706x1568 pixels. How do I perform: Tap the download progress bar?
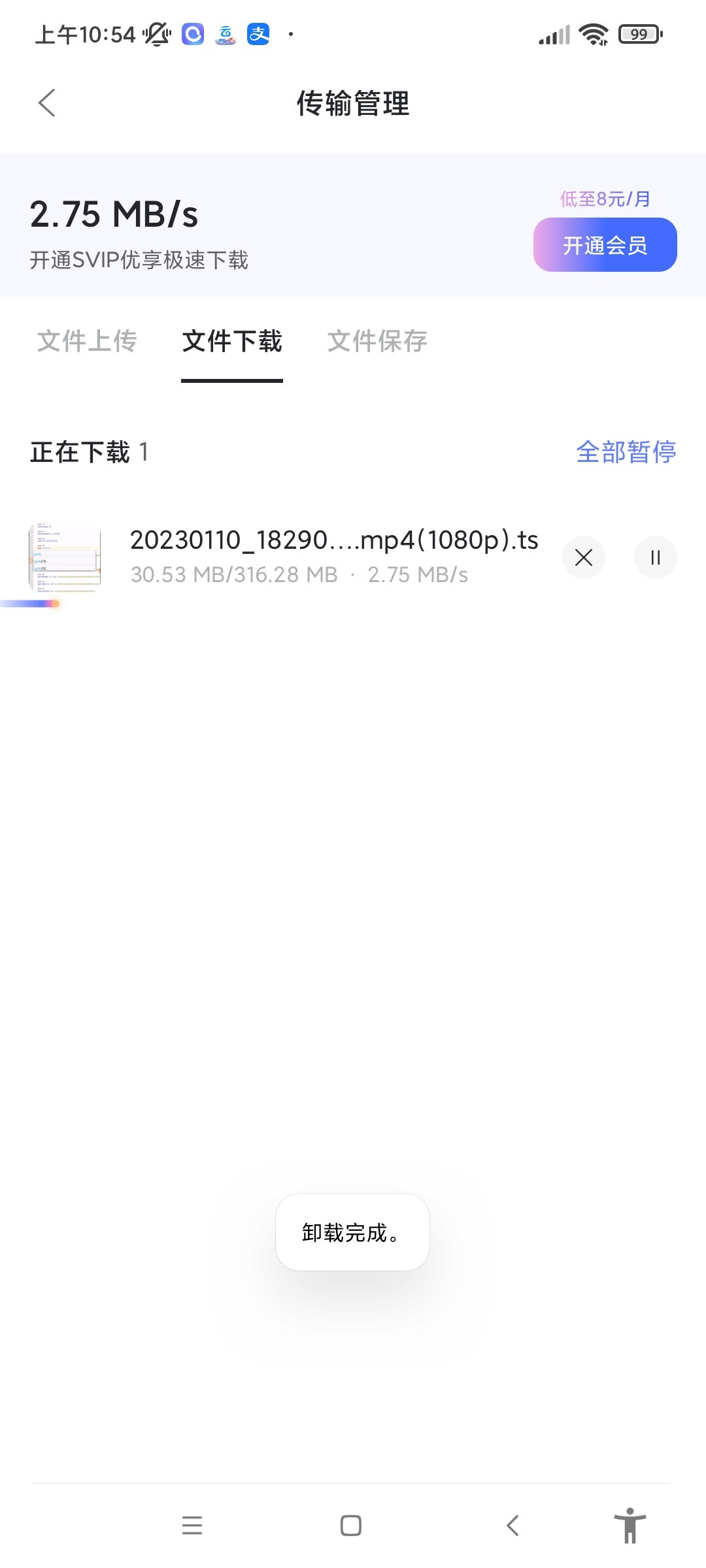point(29,603)
